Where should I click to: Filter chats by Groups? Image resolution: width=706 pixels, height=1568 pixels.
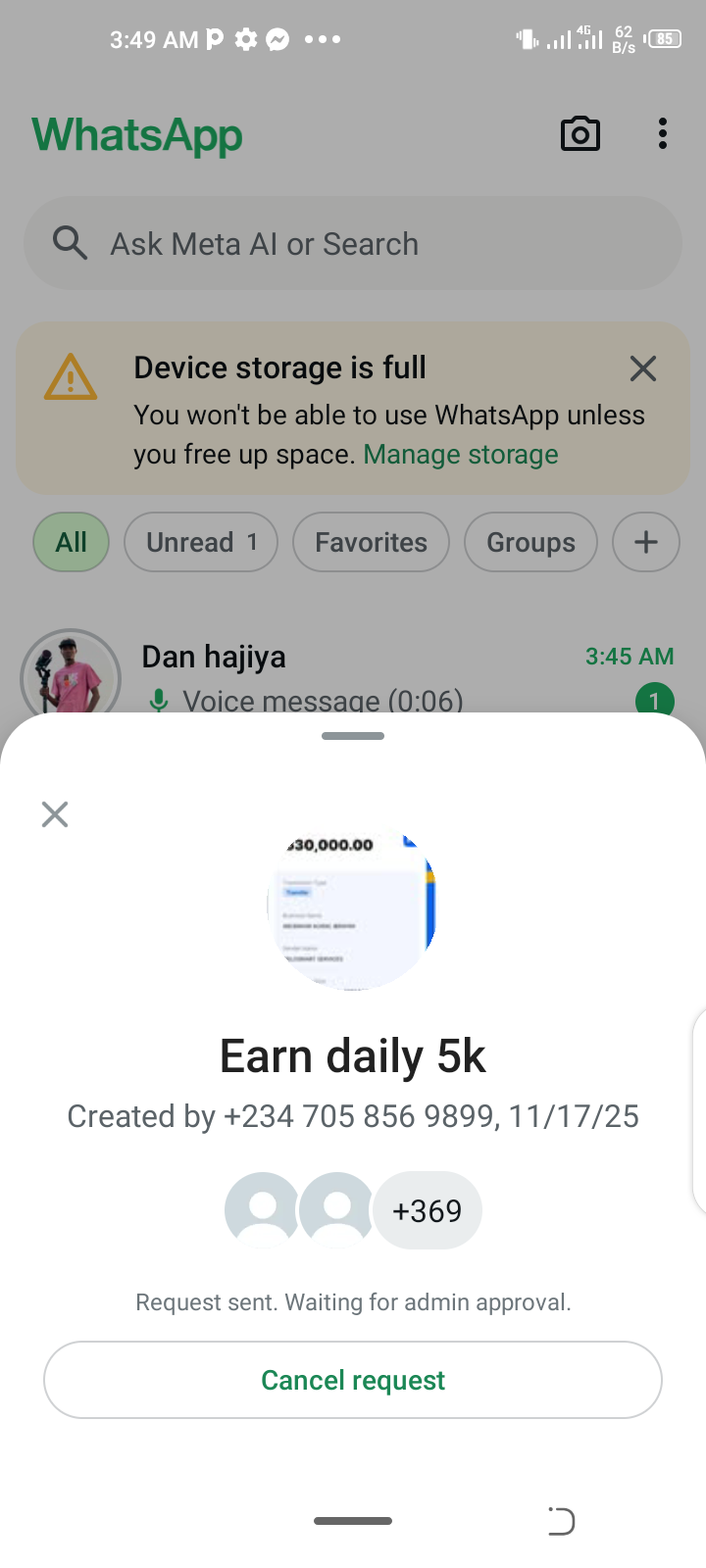(530, 542)
